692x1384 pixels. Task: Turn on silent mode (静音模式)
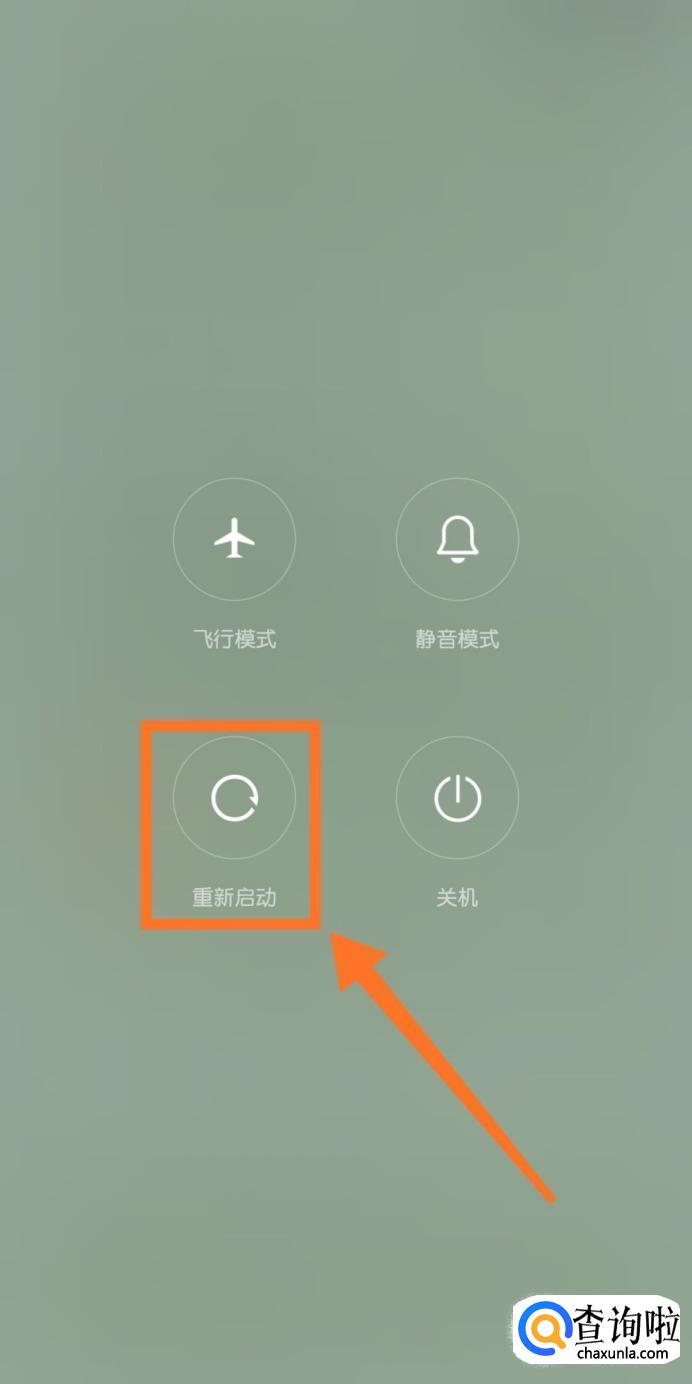pos(457,540)
